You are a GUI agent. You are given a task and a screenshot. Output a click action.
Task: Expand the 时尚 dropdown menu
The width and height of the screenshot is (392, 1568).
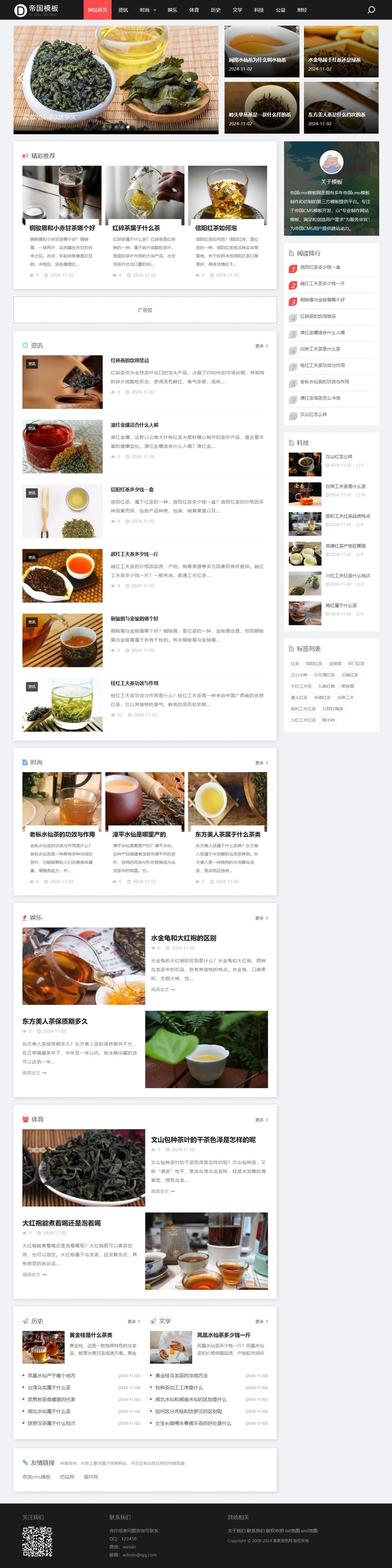[148, 10]
